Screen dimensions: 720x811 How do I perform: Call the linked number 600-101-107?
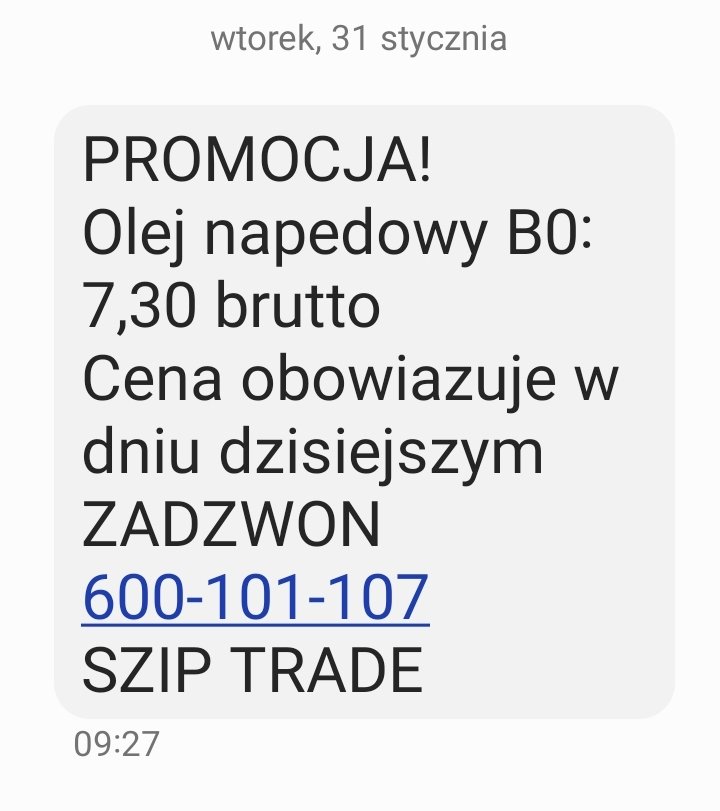[255, 597]
